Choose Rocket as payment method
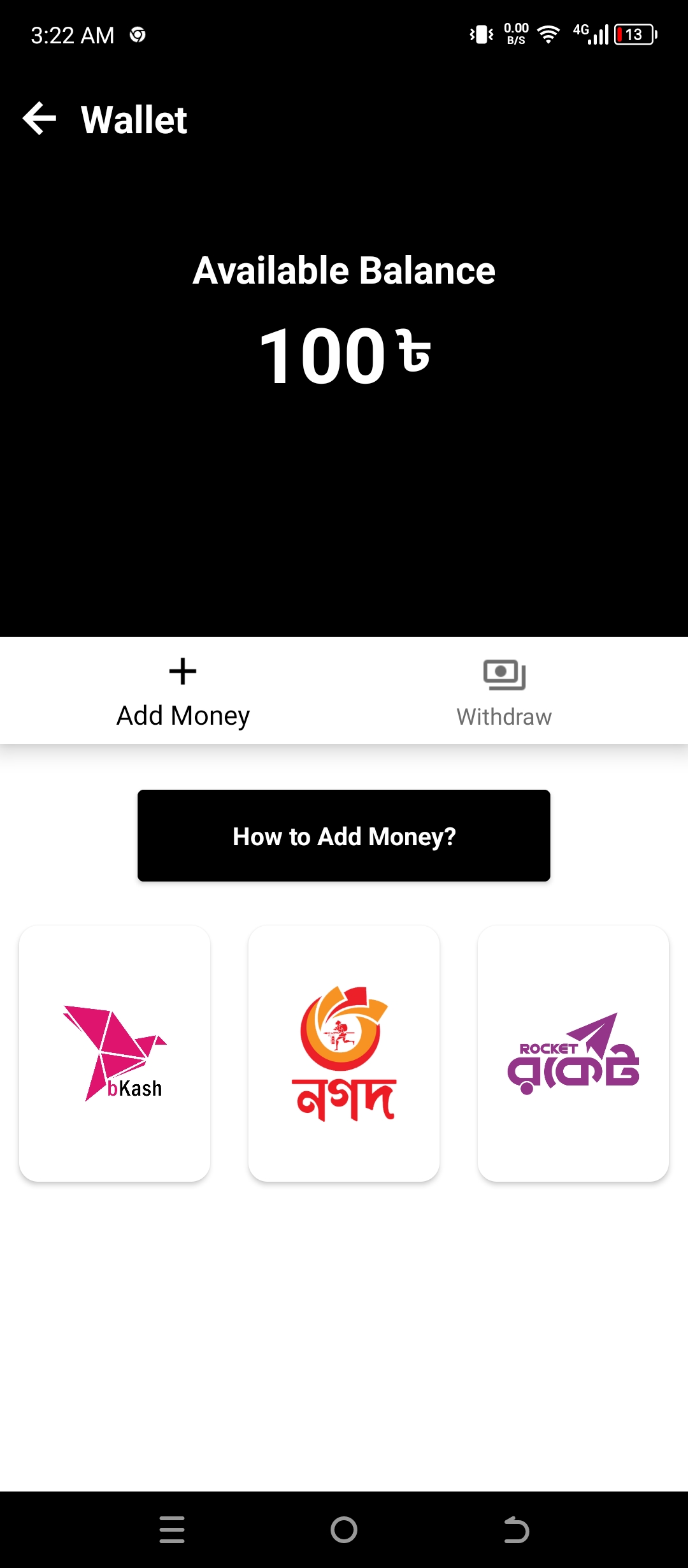The width and height of the screenshot is (688, 1568). click(x=573, y=1053)
